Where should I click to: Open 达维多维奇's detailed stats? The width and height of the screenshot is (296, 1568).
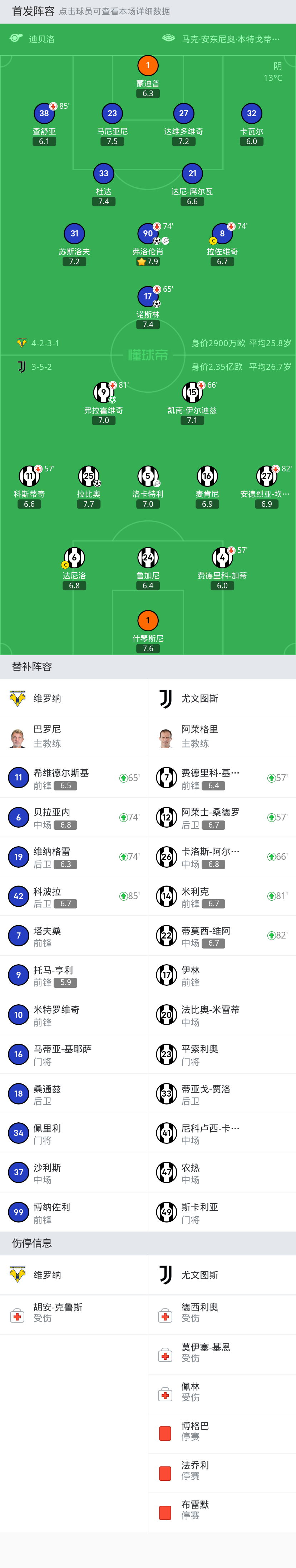click(183, 114)
